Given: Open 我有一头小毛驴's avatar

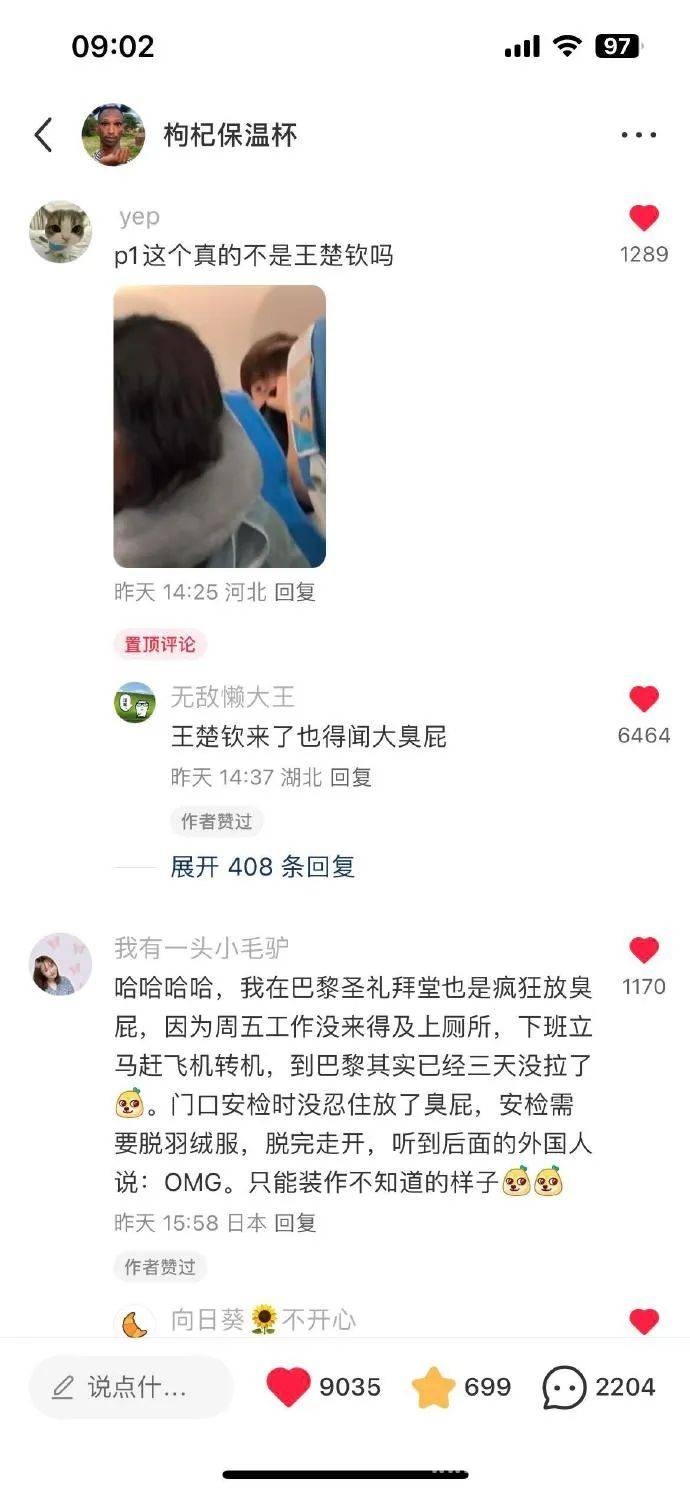Looking at the screenshot, I should point(61,964).
